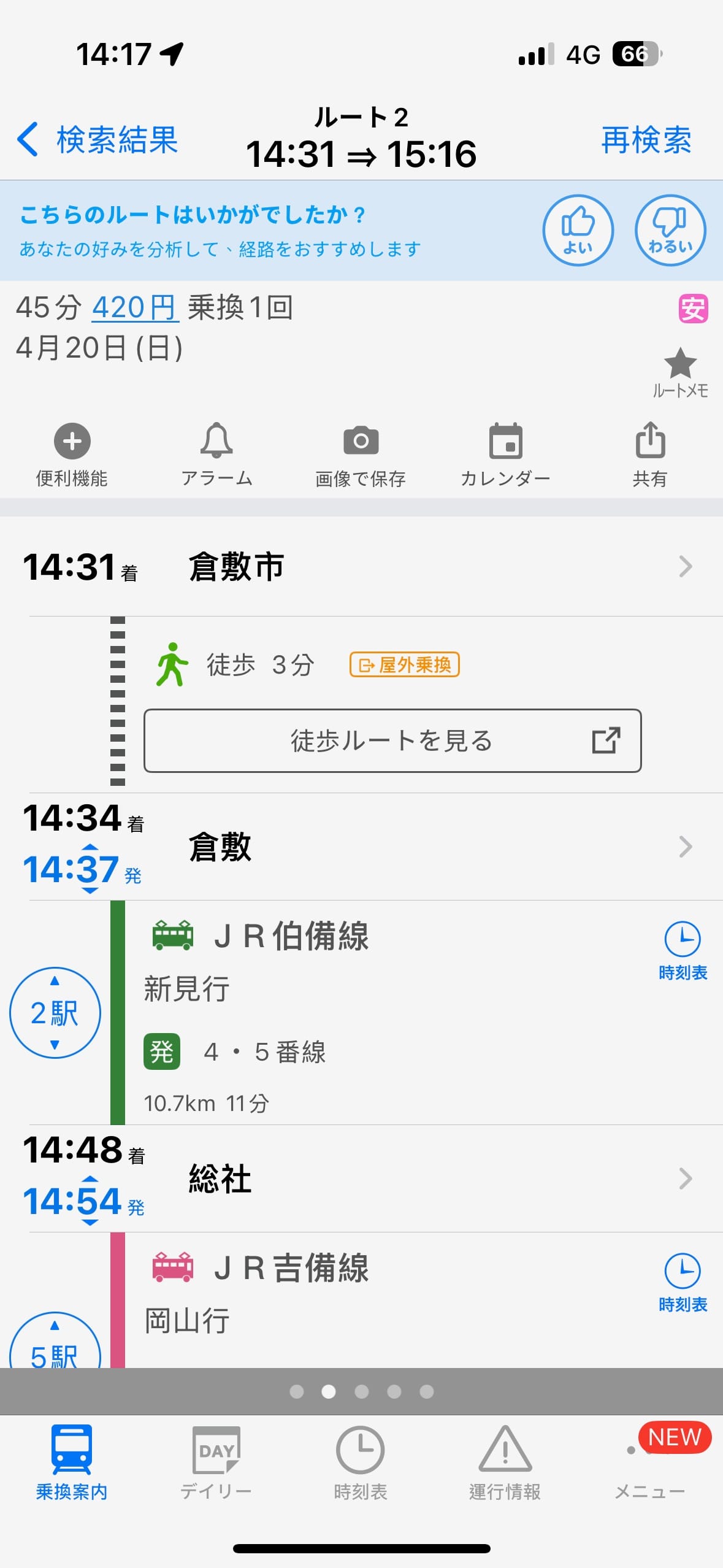
Task: Save route via 画像で保存
Action: click(361, 454)
